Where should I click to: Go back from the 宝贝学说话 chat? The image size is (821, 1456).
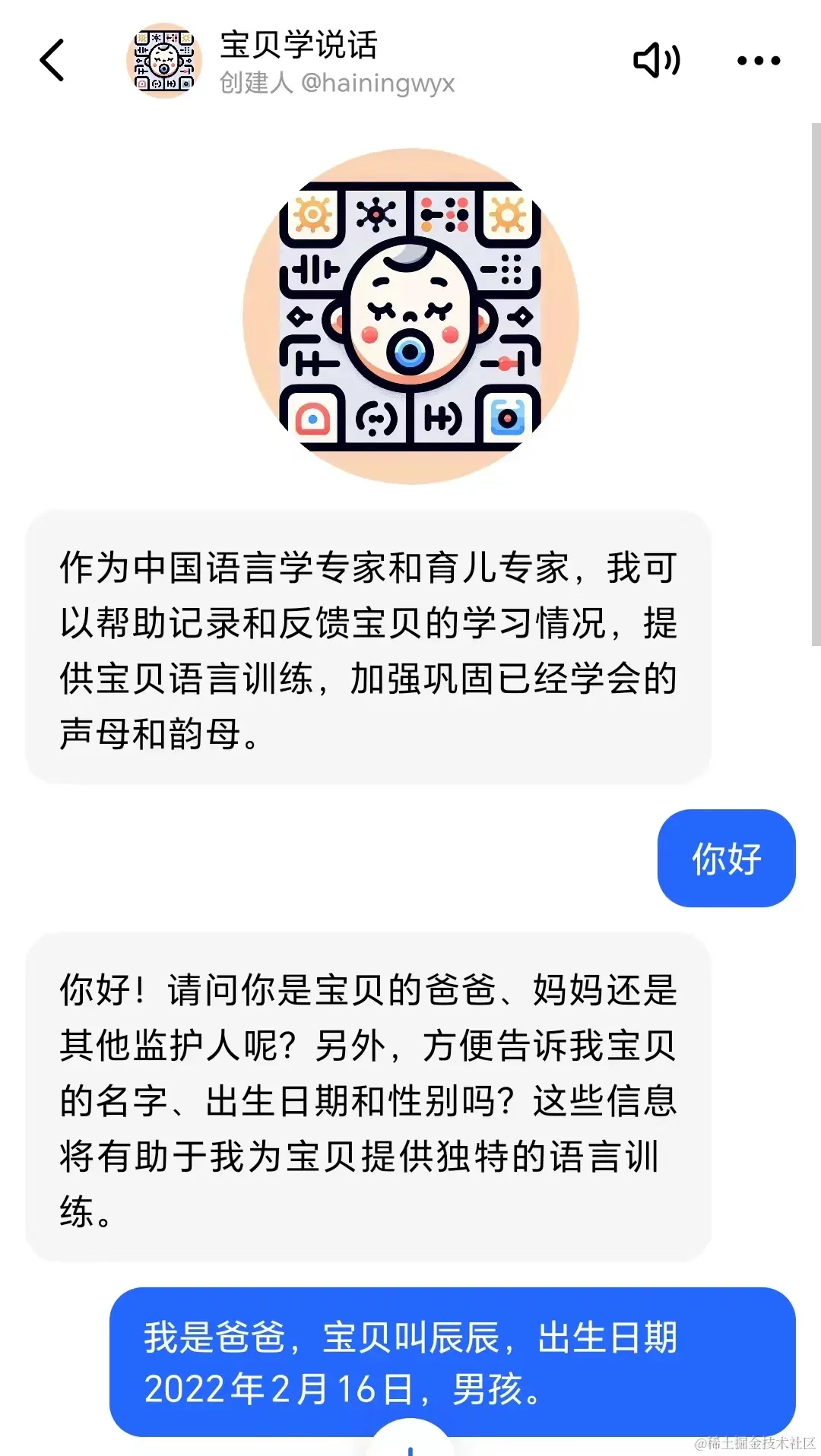[x=52, y=61]
